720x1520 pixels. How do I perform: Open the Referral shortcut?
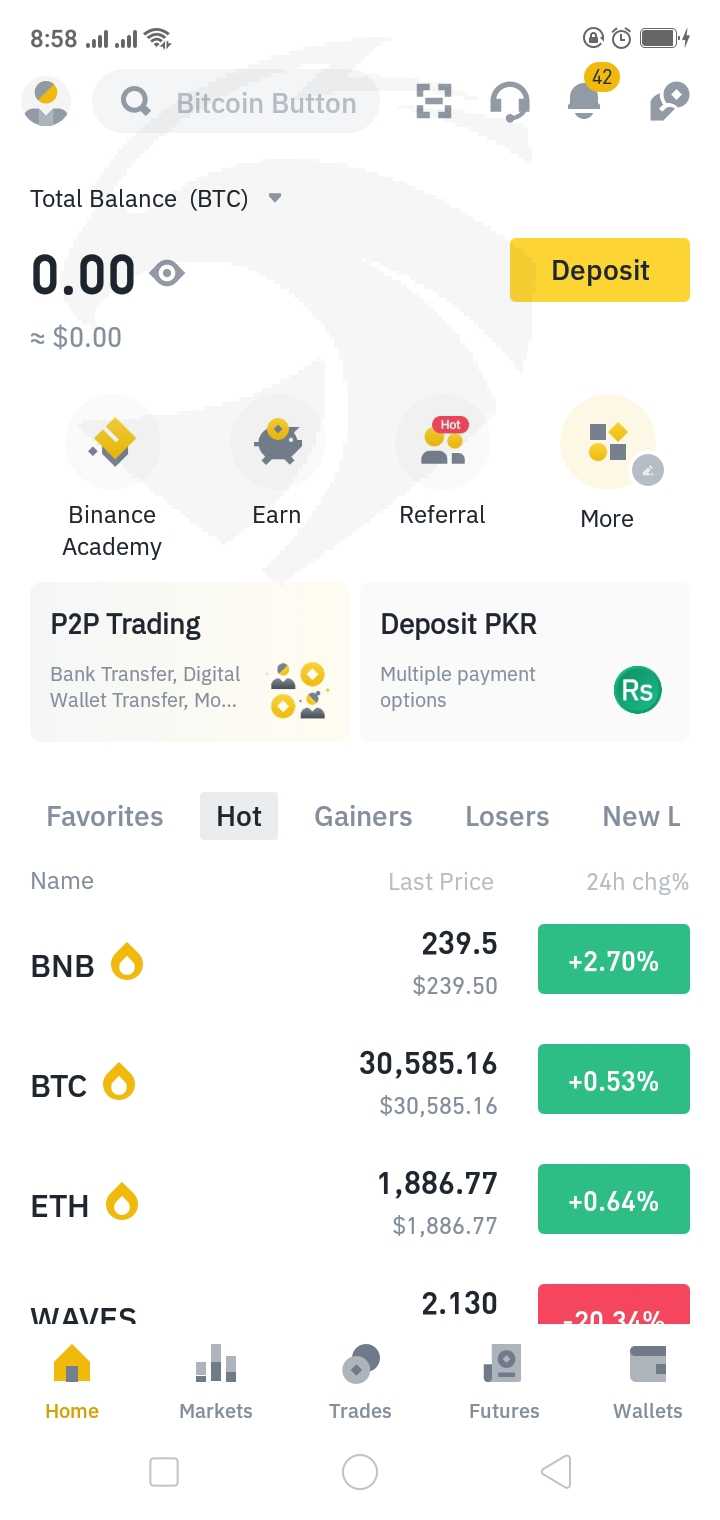pyautogui.click(x=442, y=462)
